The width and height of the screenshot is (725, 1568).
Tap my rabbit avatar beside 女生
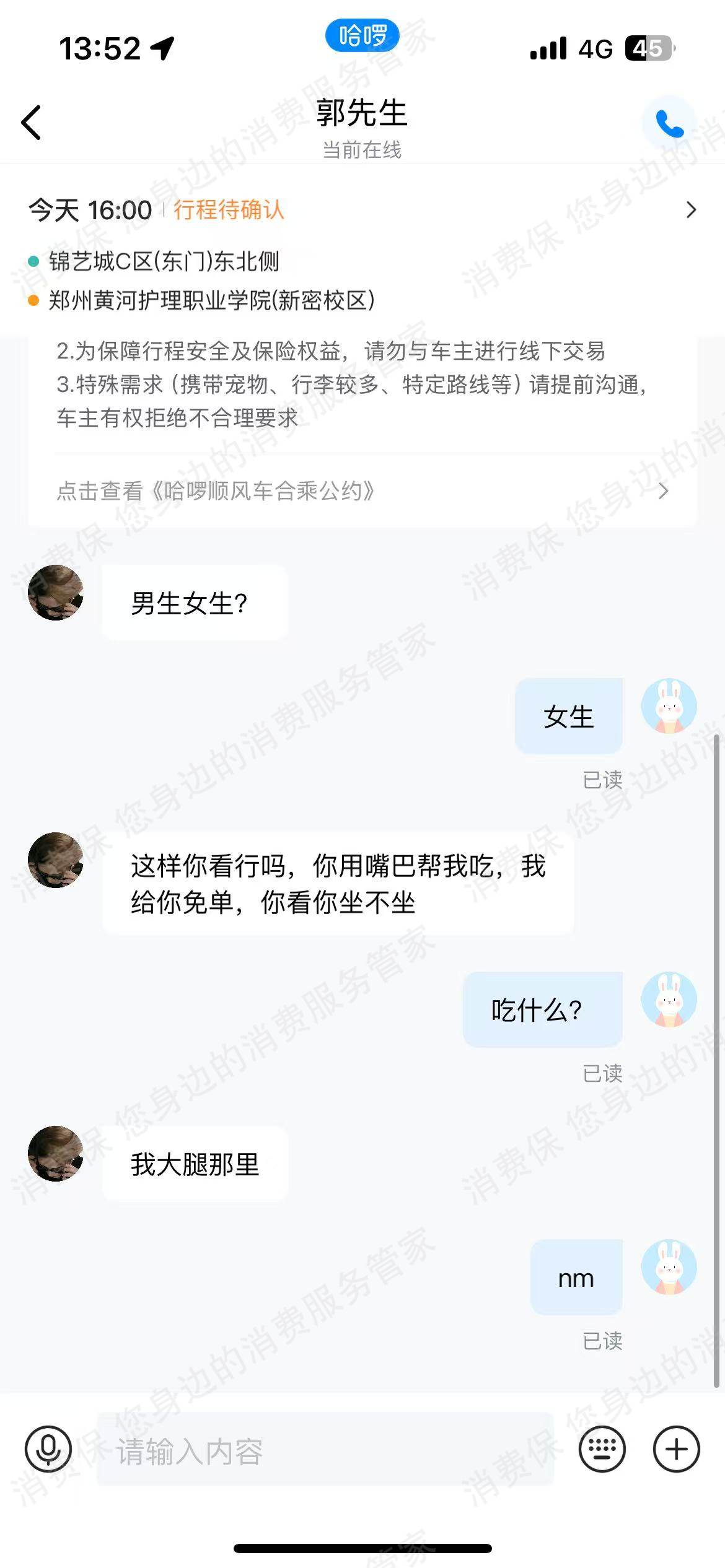(669, 706)
